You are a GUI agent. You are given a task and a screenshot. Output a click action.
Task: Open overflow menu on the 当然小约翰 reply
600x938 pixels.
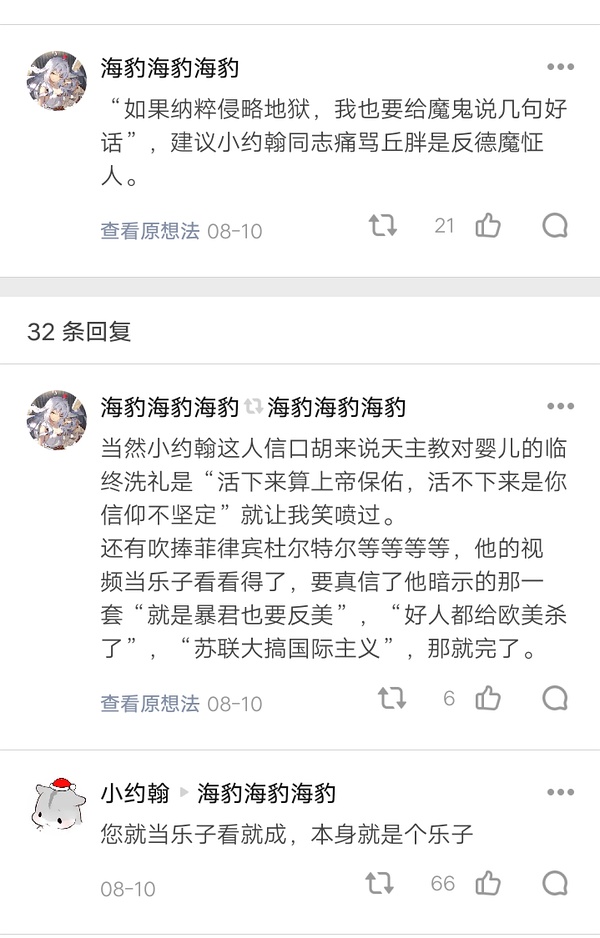560,407
